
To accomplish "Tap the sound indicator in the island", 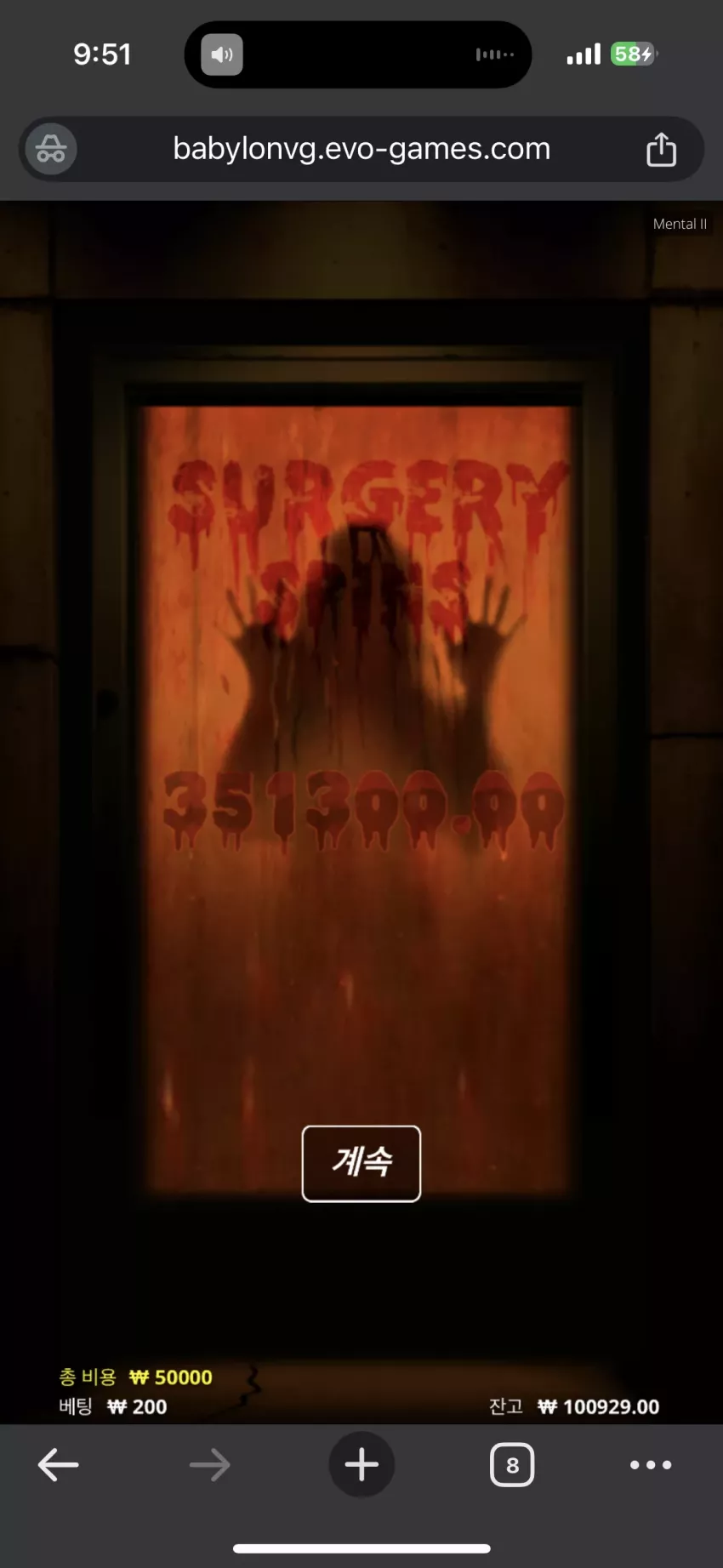I will tap(222, 54).
